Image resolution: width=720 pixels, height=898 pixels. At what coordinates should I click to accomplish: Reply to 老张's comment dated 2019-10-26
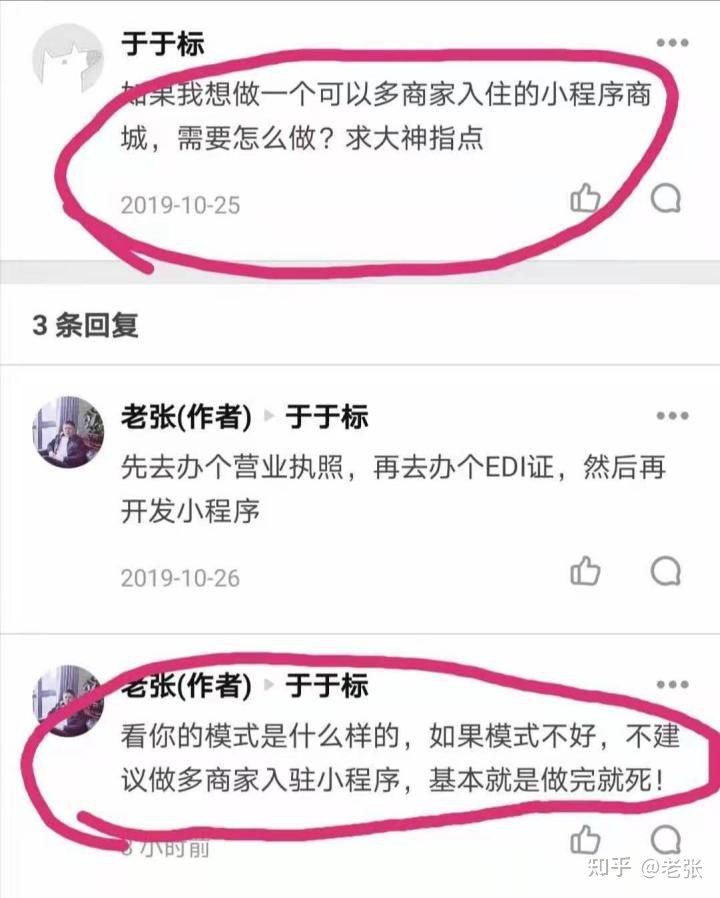665,572
